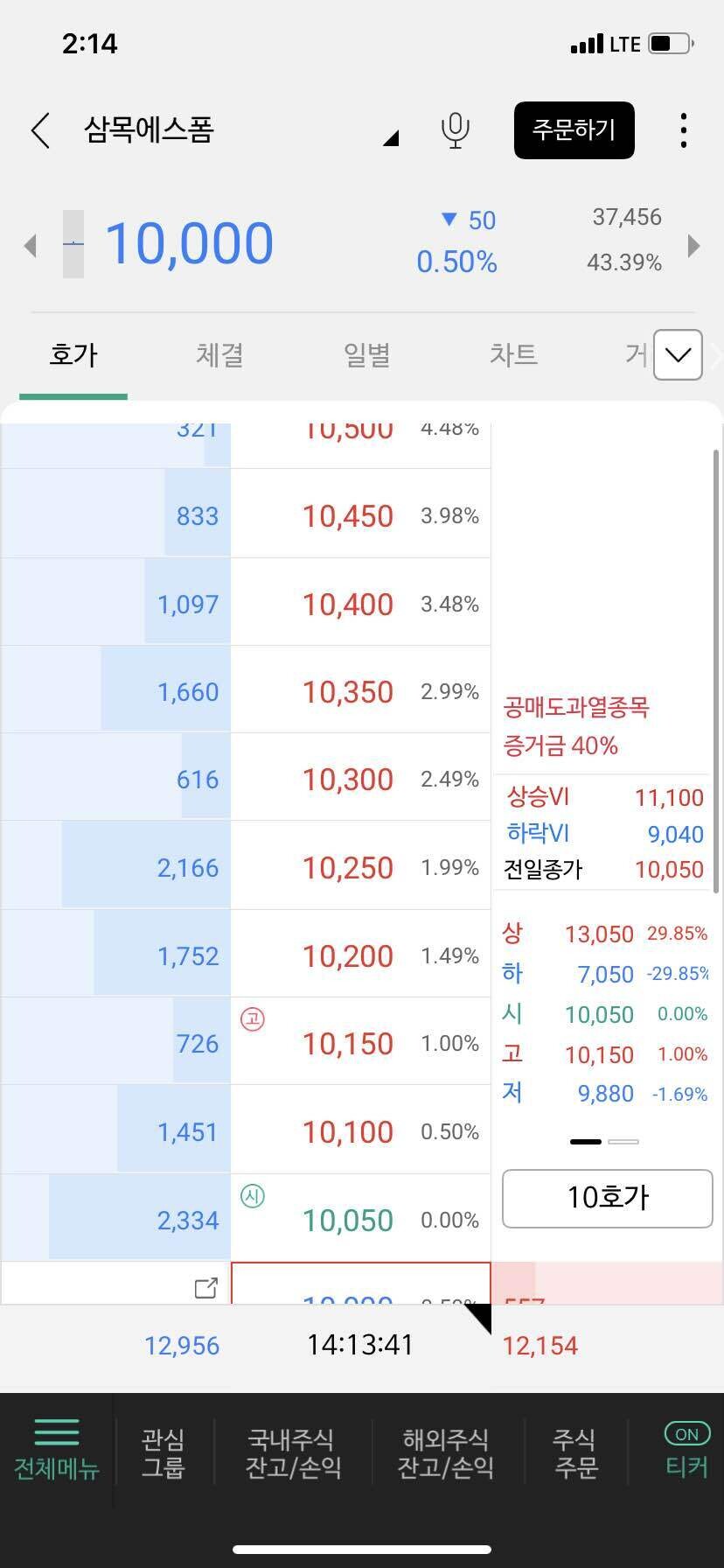Open 해외주식 잔고/손익 screen
Viewport: 724px width, 1568px height.
click(442, 1452)
